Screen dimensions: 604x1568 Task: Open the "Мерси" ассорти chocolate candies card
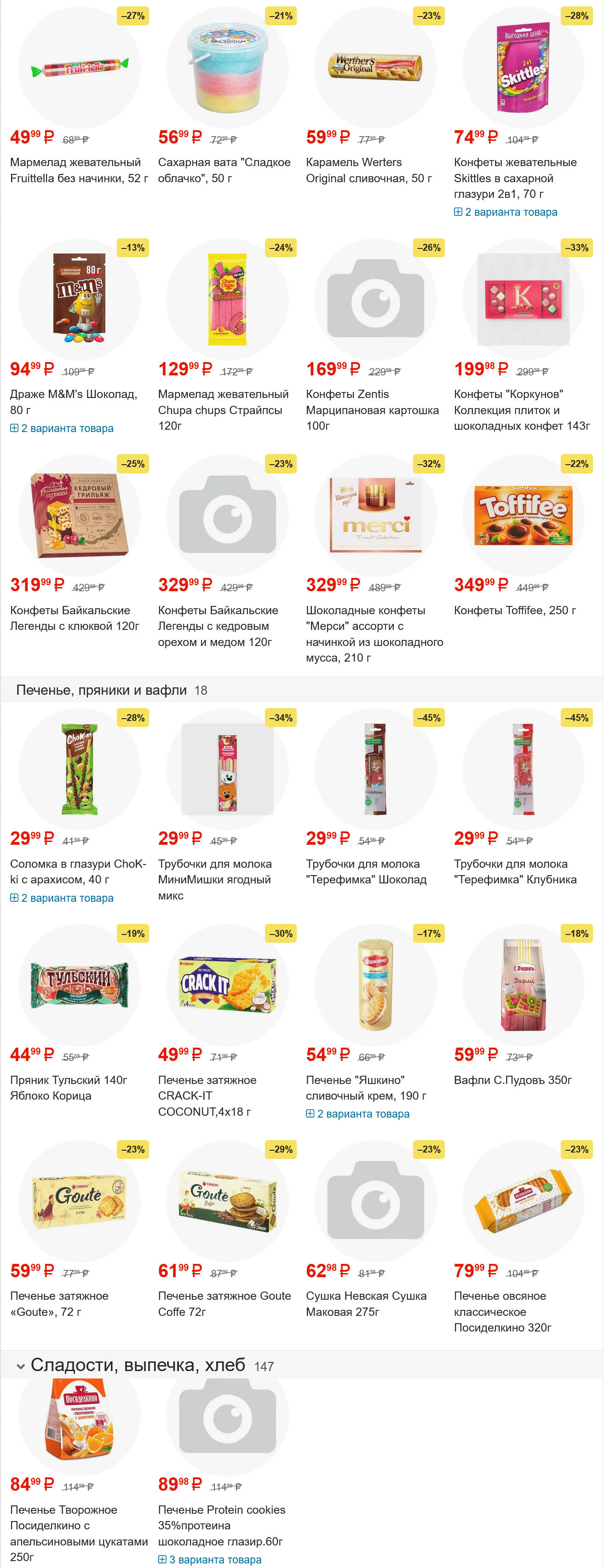click(x=374, y=634)
